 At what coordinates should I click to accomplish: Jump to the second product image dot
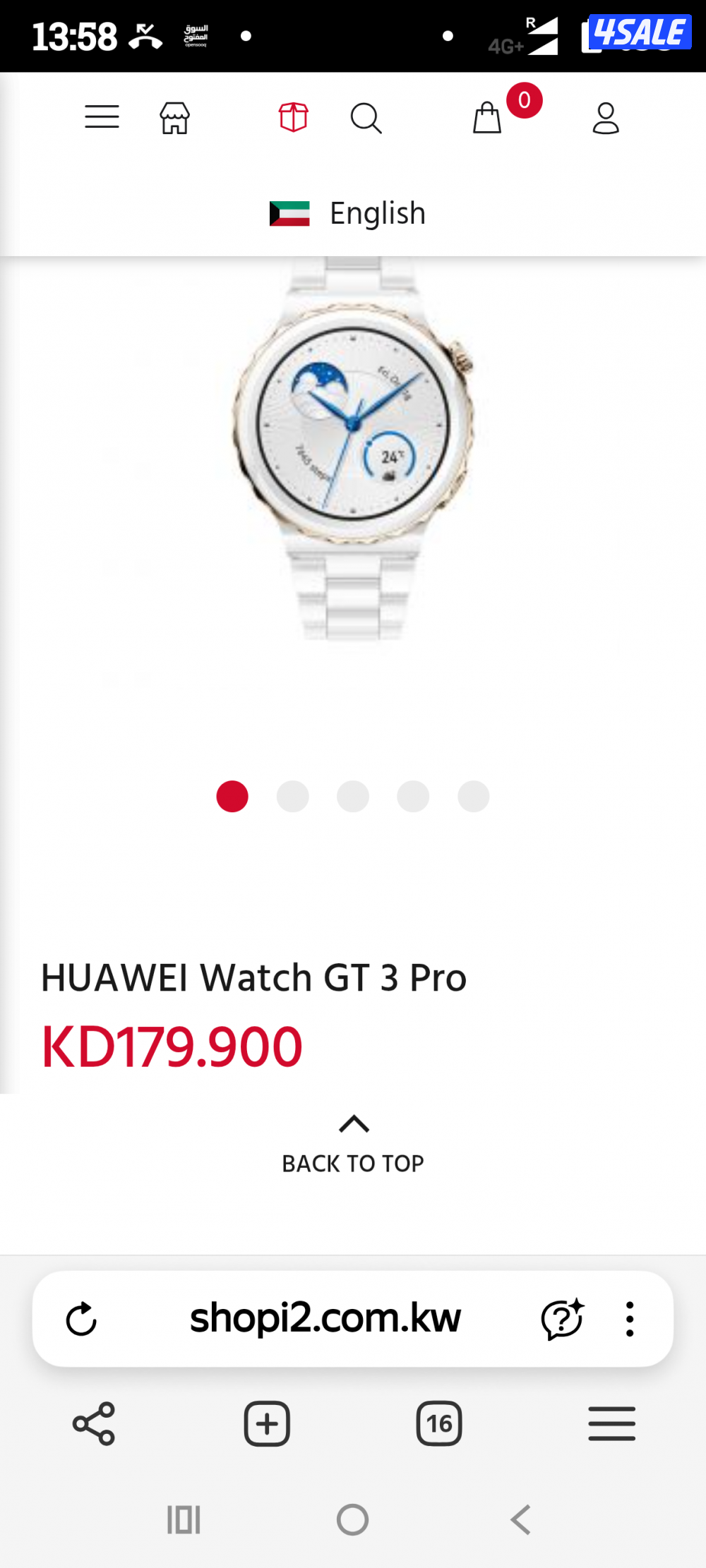[292, 797]
